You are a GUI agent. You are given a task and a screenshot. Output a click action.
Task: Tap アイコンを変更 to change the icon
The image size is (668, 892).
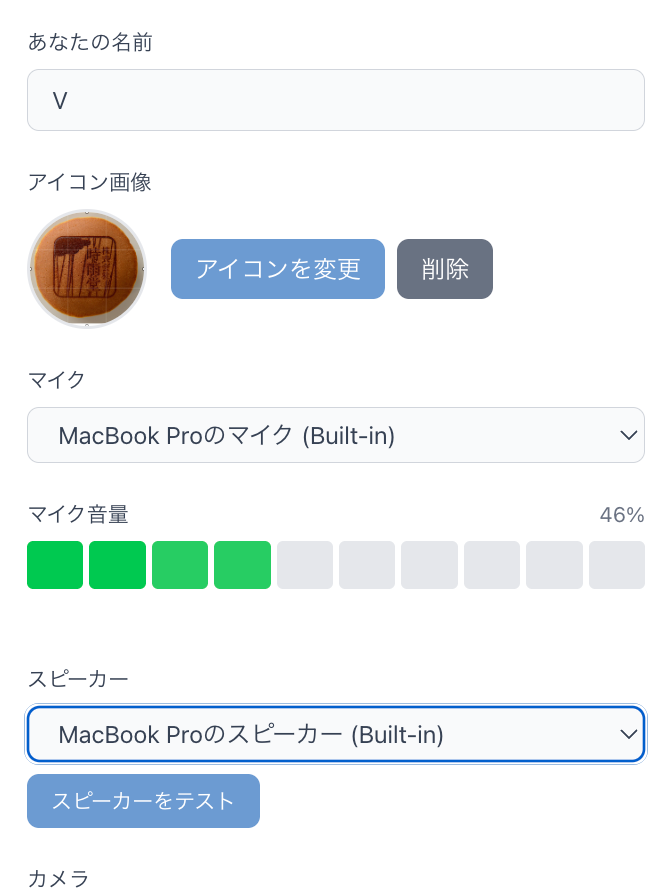(x=278, y=269)
